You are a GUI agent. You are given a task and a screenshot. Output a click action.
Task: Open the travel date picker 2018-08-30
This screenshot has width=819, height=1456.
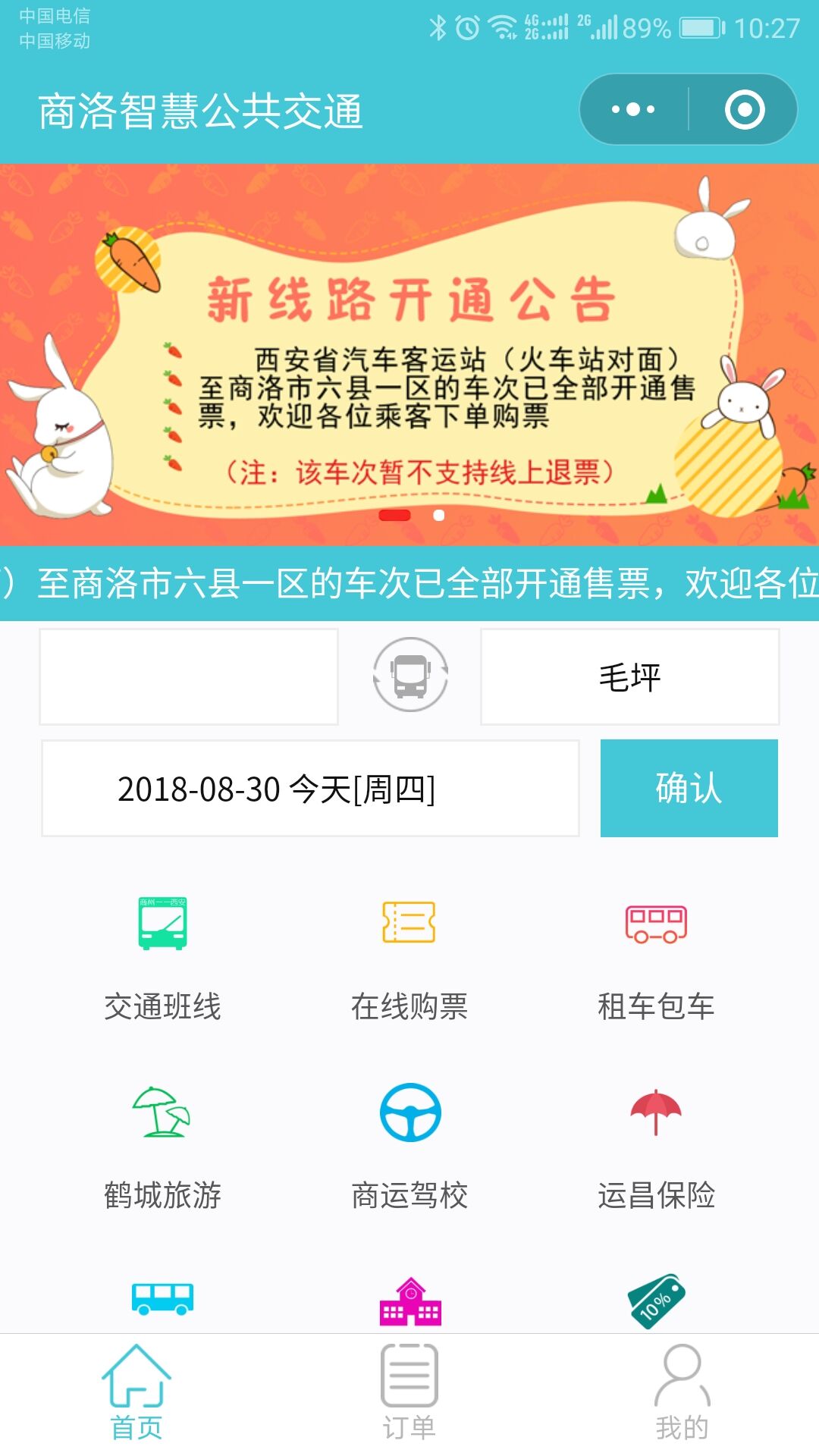(310, 789)
